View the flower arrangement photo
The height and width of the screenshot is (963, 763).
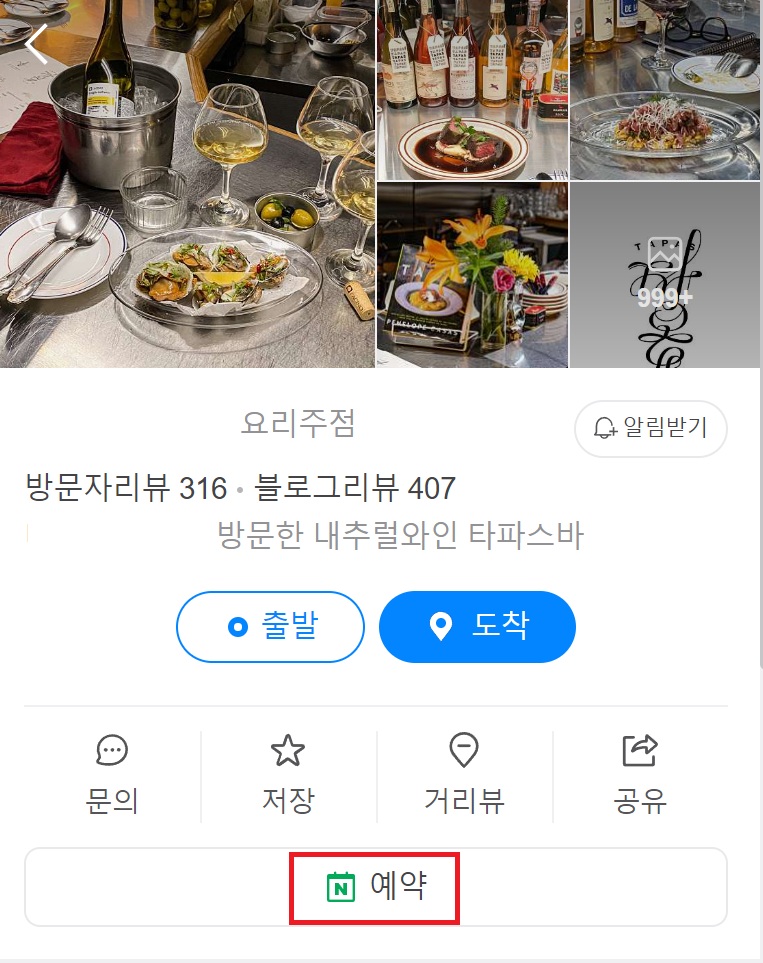472,275
